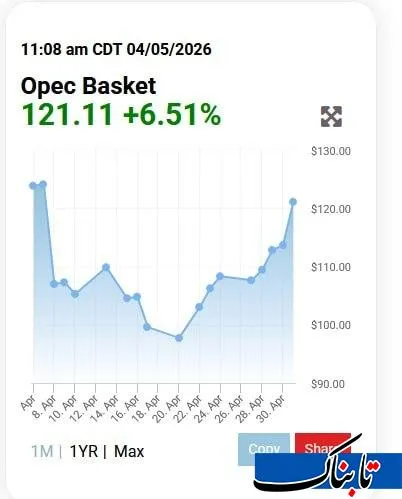Screen dimensions: 402x499
Task: Show the Max time range
Action: coord(129,452)
